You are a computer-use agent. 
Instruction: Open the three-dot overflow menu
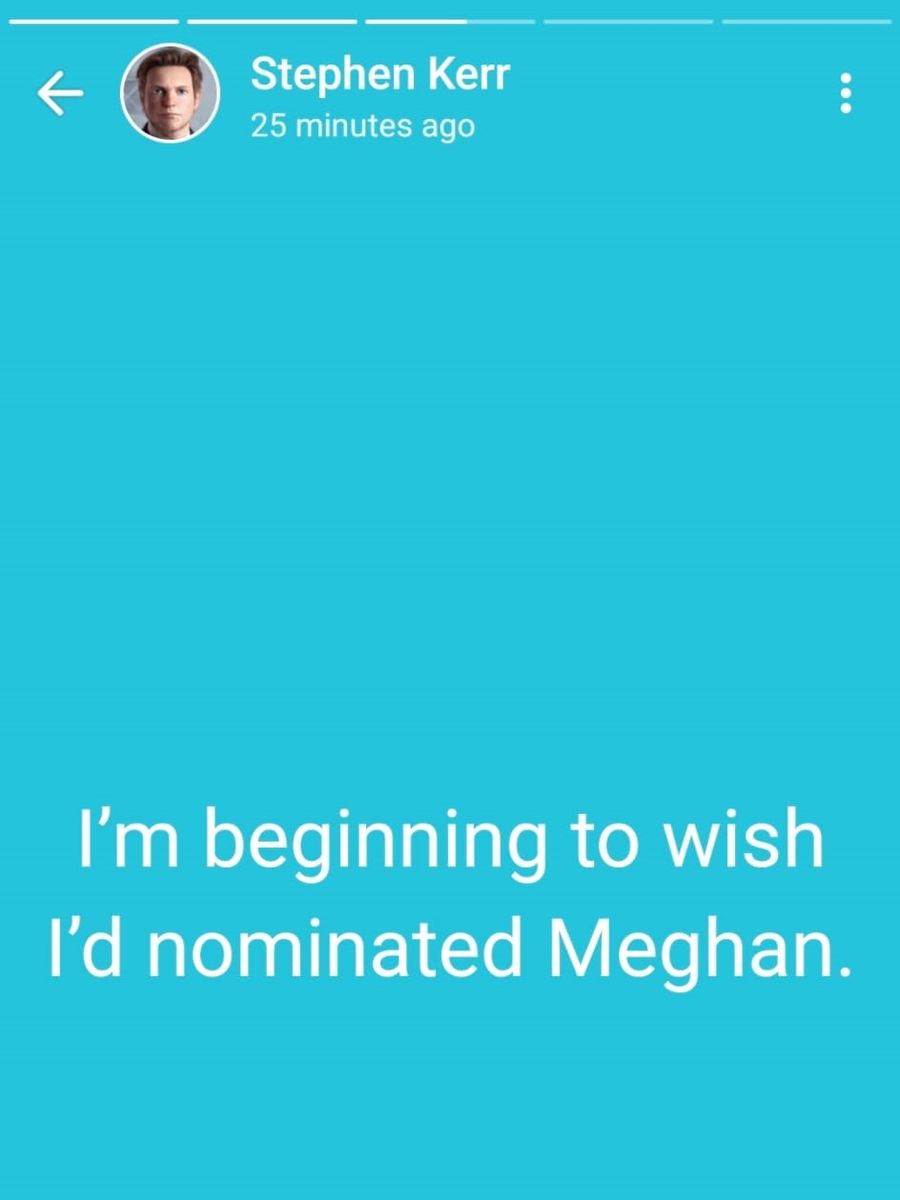[846, 93]
